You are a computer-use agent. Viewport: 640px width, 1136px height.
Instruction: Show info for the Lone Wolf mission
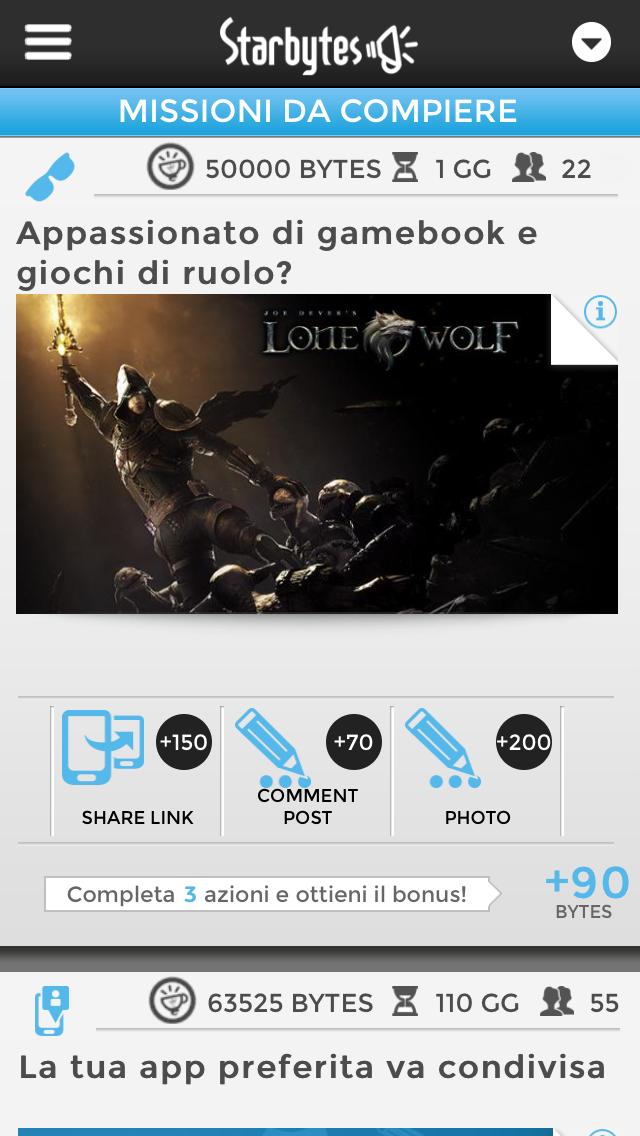pyautogui.click(x=599, y=312)
